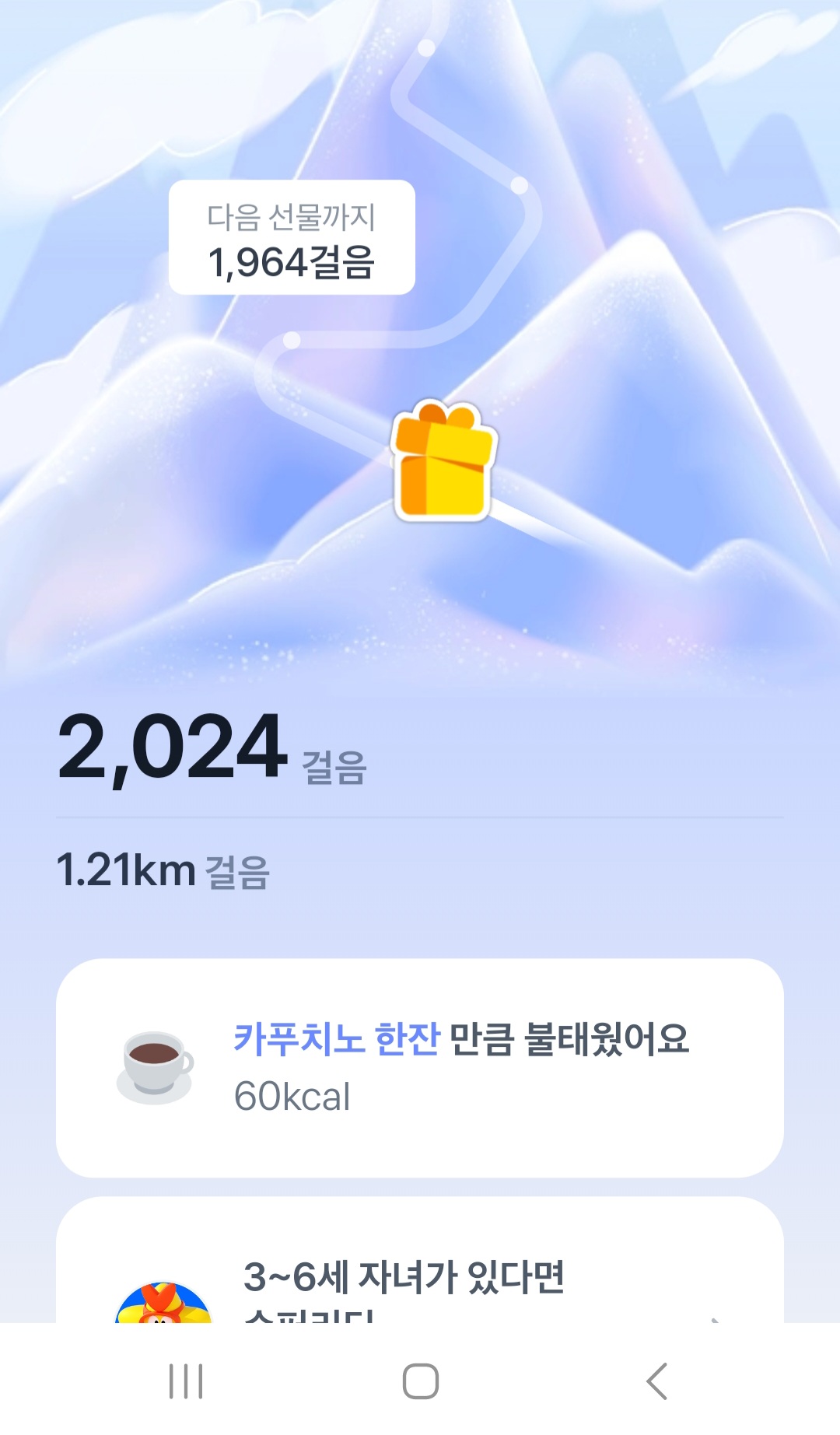840x1435 pixels.
Task: Go back with the system back button
Action: pos(657,1381)
